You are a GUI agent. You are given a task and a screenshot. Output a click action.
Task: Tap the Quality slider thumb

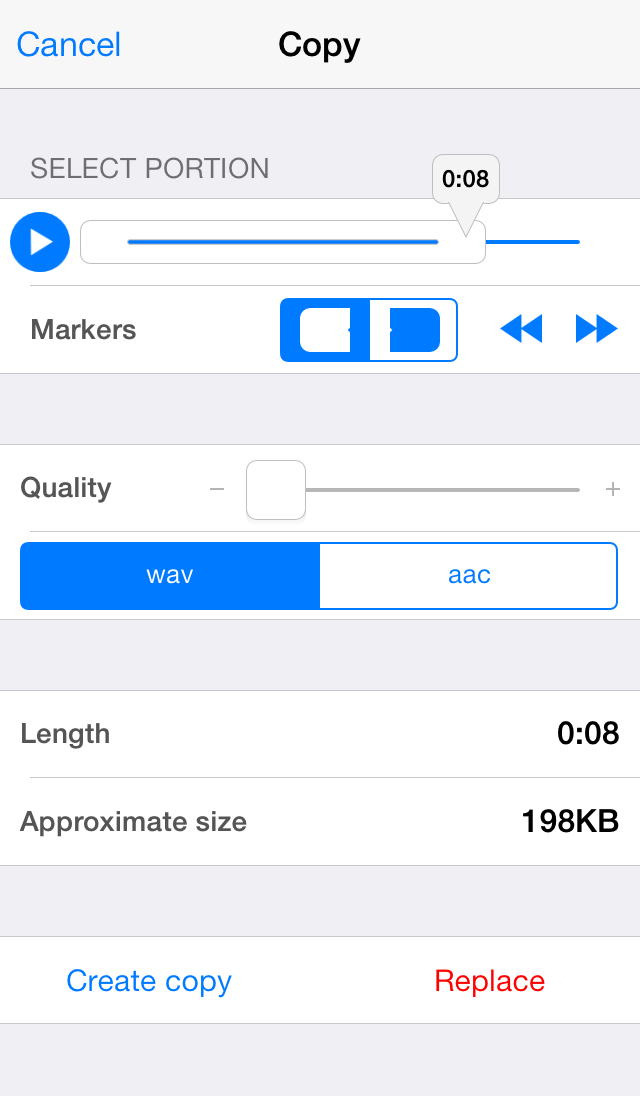[276, 490]
